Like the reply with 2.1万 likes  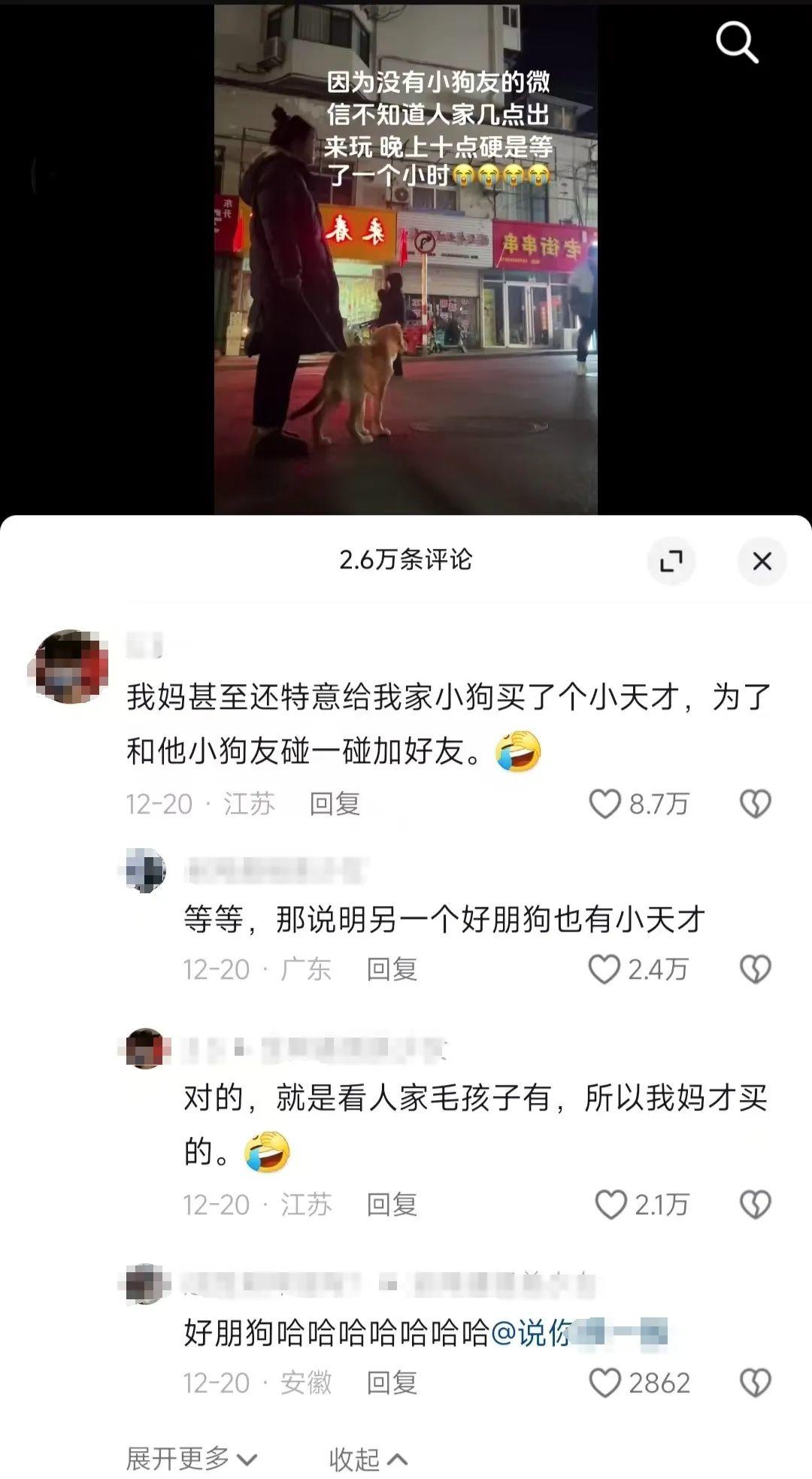coord(611,1205)
